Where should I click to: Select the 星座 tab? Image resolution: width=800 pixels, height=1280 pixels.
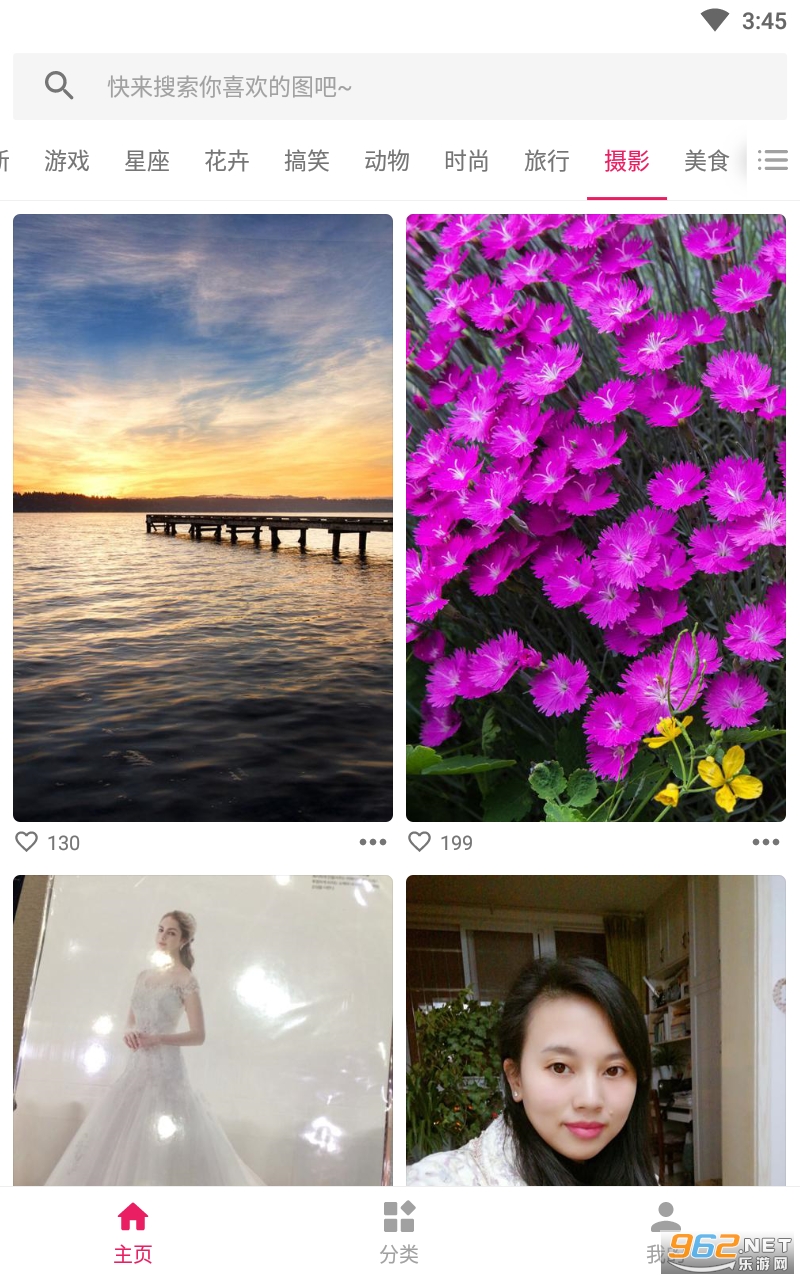[x=147, y=161]
